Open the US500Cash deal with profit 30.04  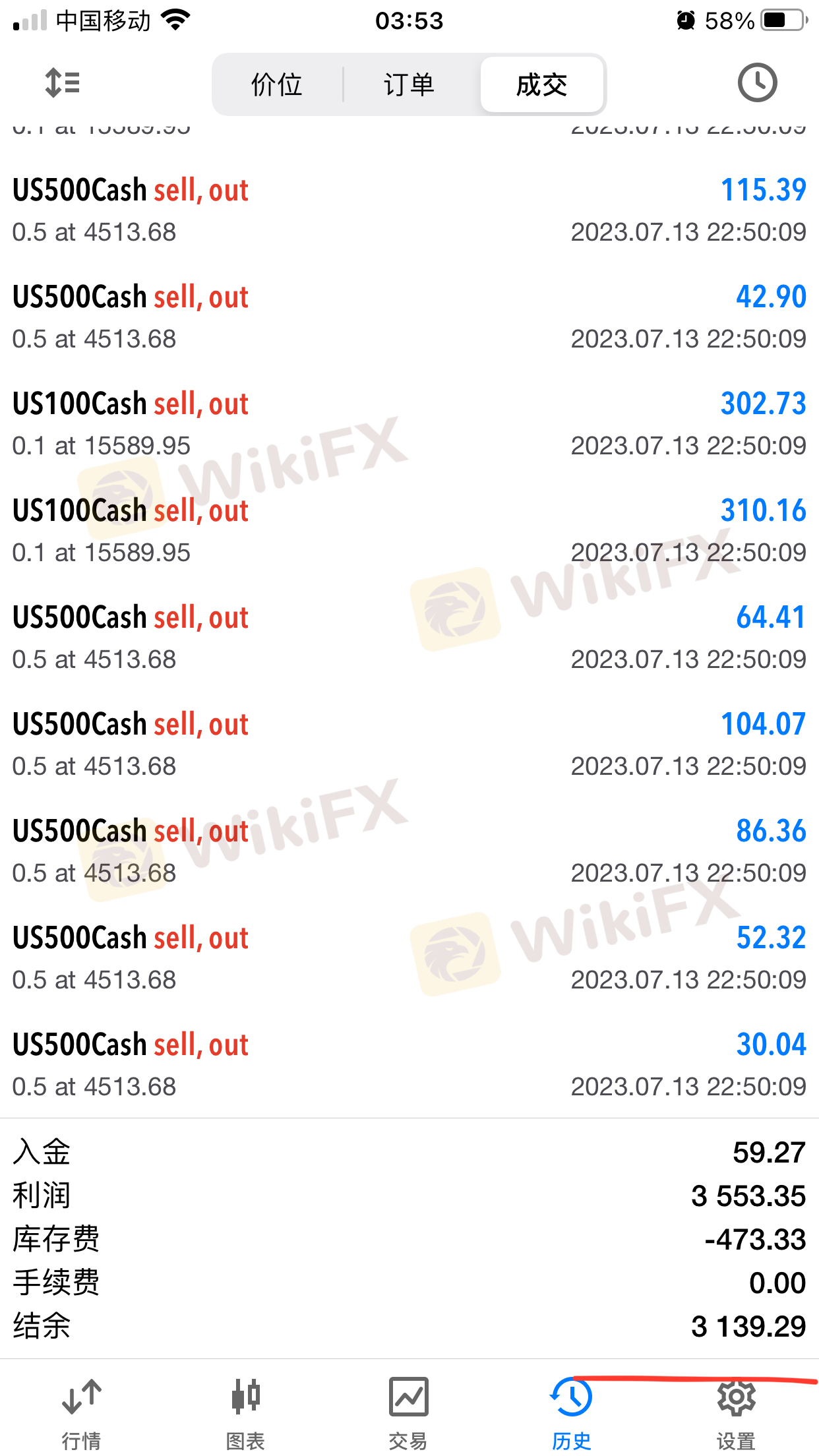pyautogui.click(x=409, y=1065)
